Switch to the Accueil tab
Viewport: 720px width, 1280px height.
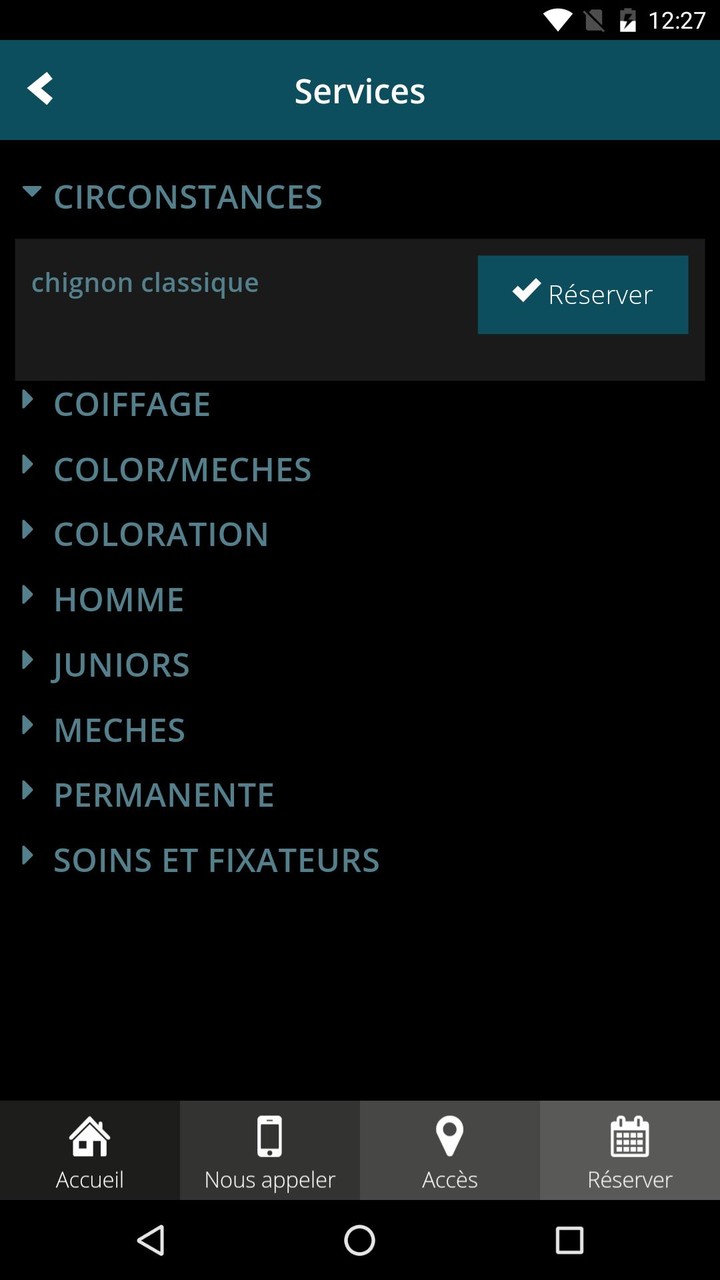[x=90, y=1151]
